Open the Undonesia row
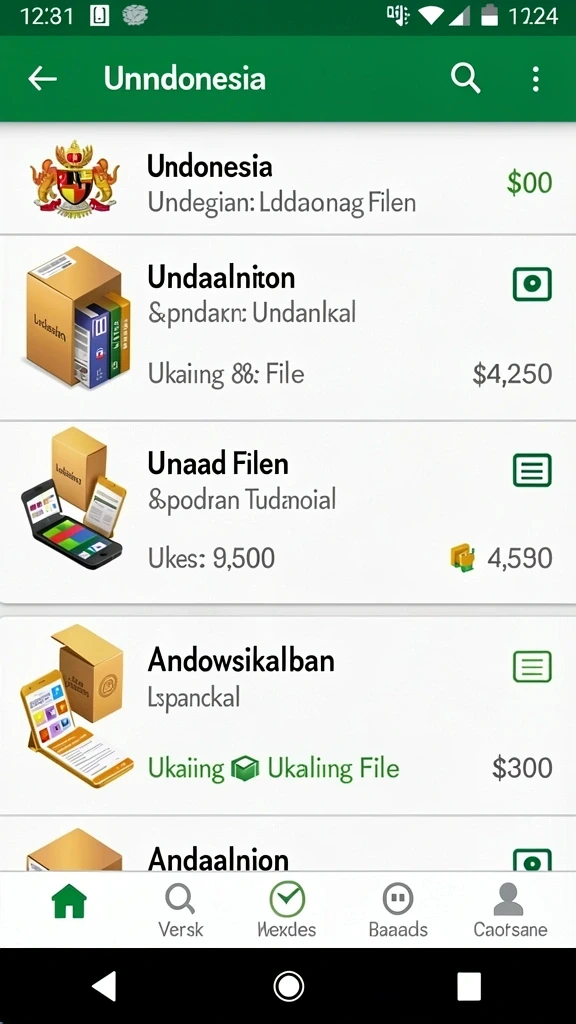 [288, 179]
